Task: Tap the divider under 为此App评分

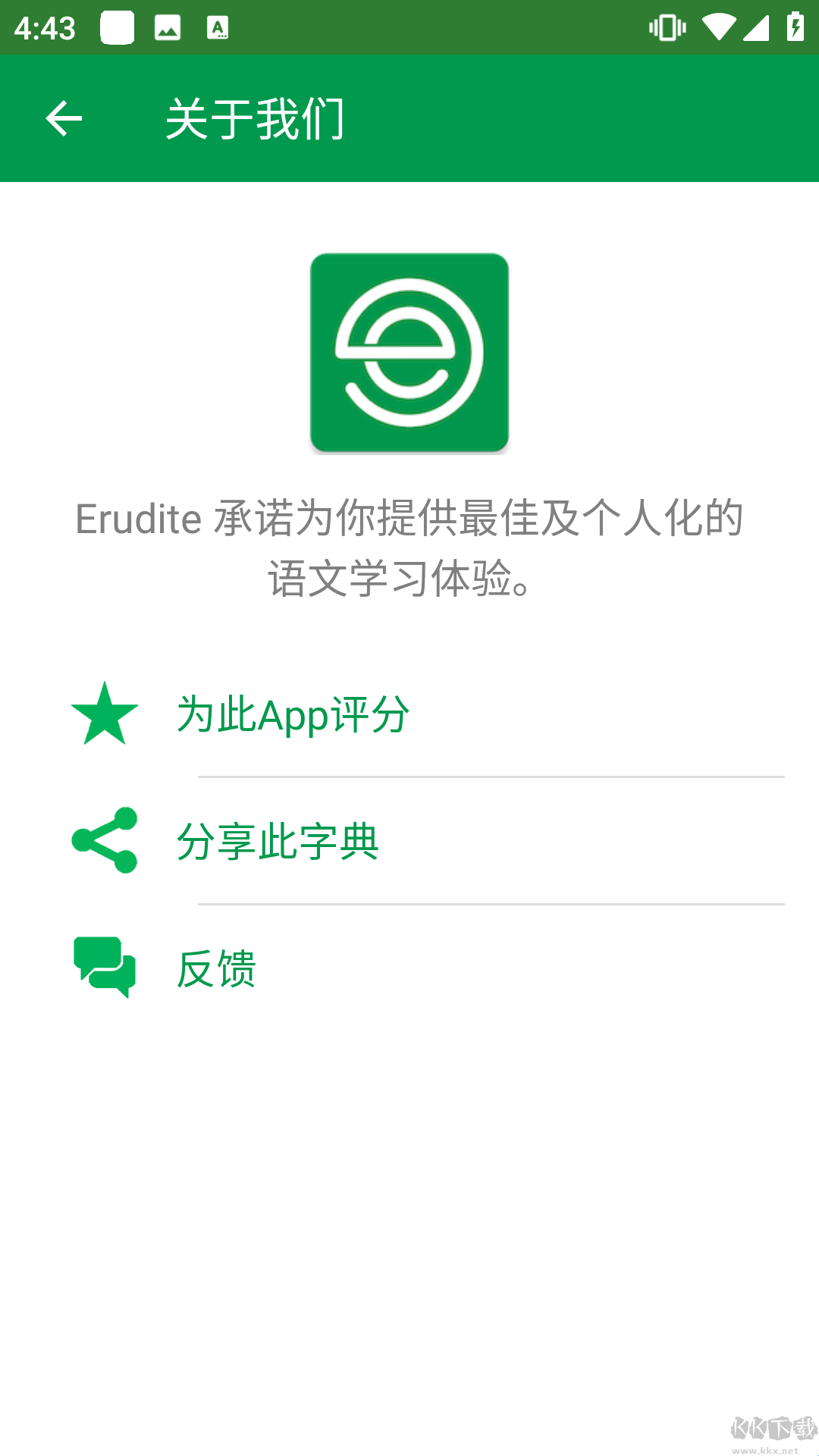Action: coord(489,776)
